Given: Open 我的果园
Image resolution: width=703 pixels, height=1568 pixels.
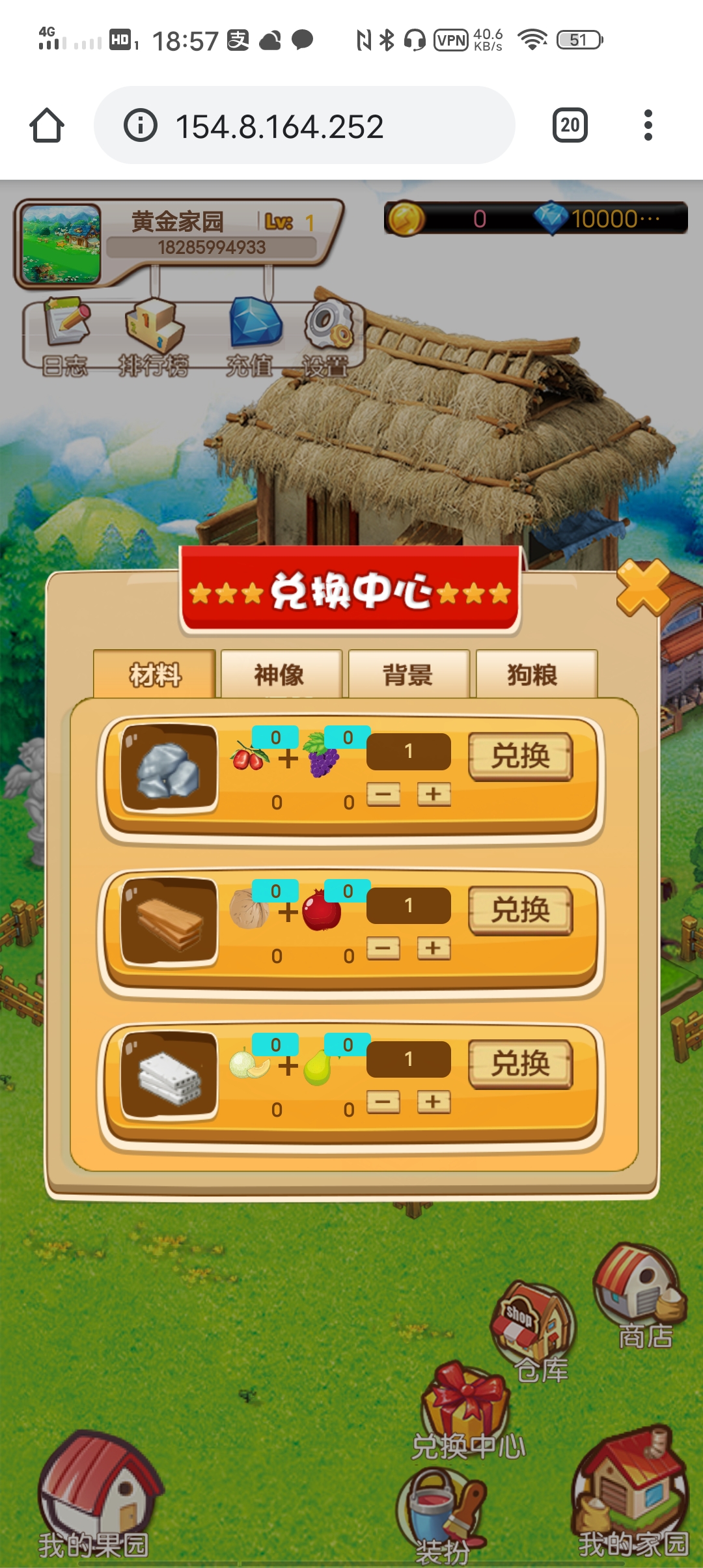Looking at the screenshot, I should point(98,1496).
